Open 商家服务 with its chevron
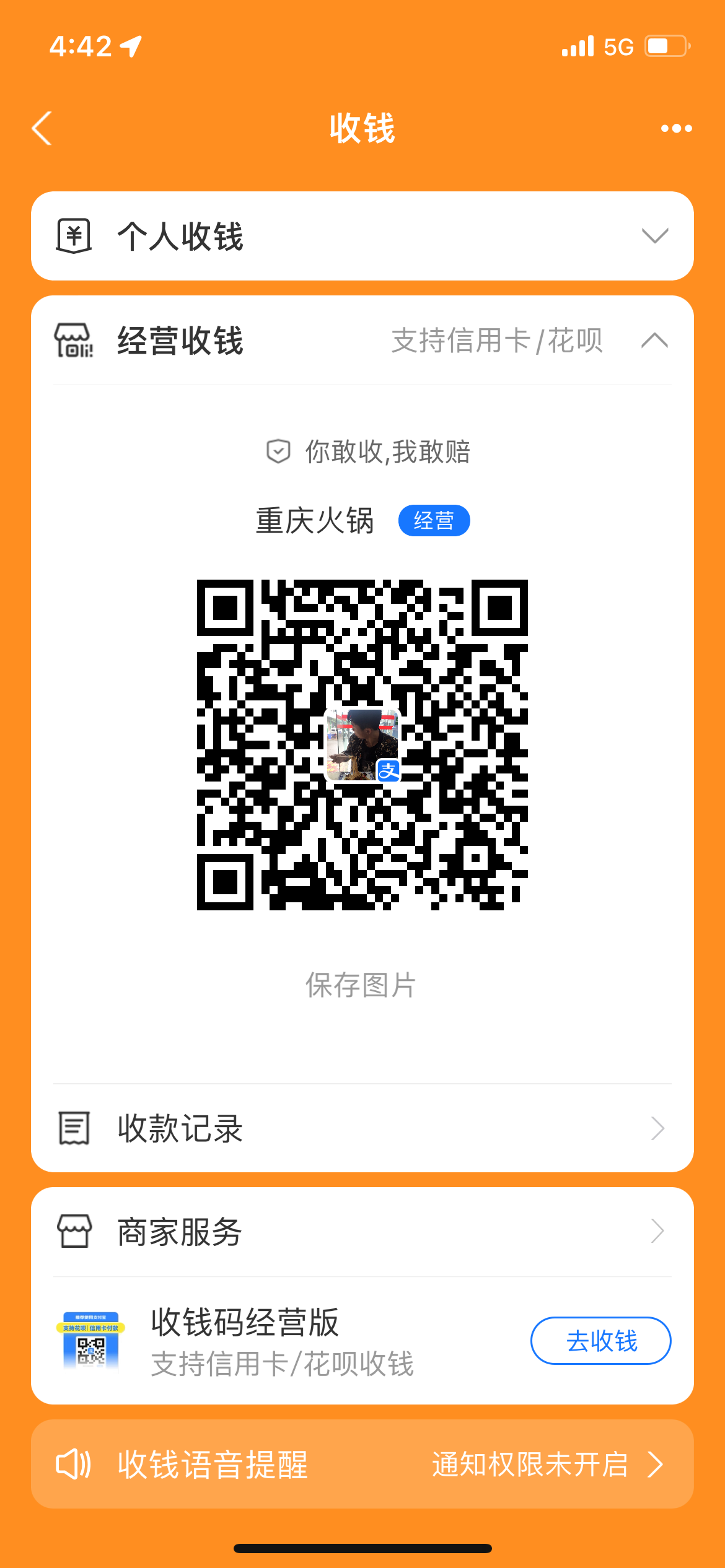This screenshot has height=1568, width=725. pyautogui.click(x=657, y=1232)
